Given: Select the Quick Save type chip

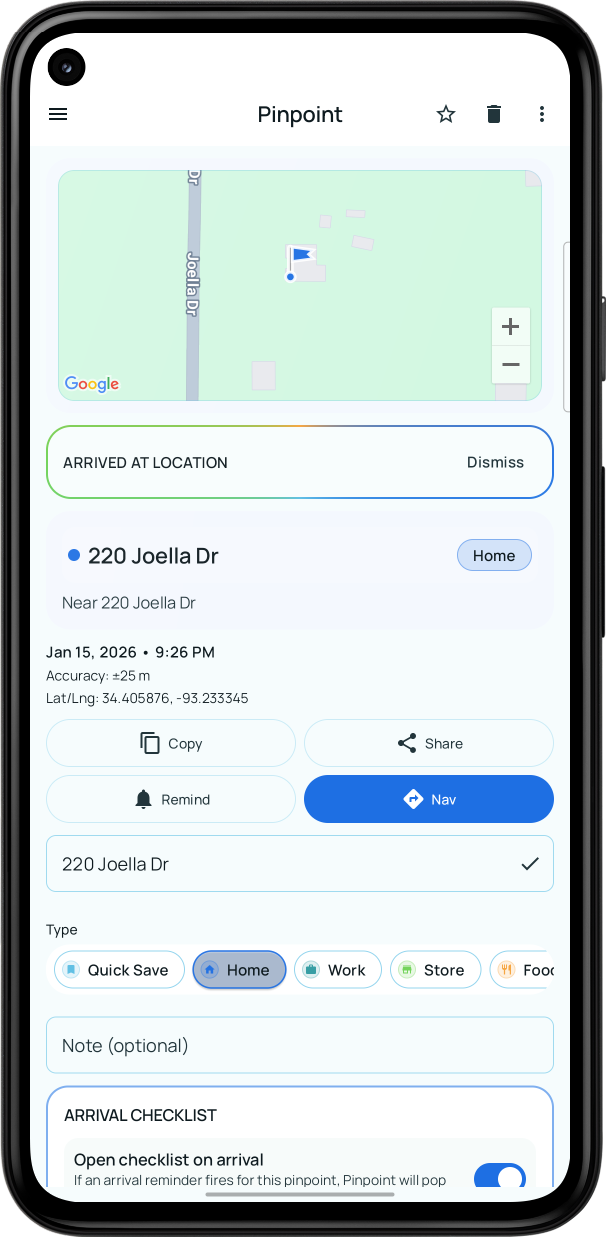Looking at the screenshot, I should click(119, 970).
